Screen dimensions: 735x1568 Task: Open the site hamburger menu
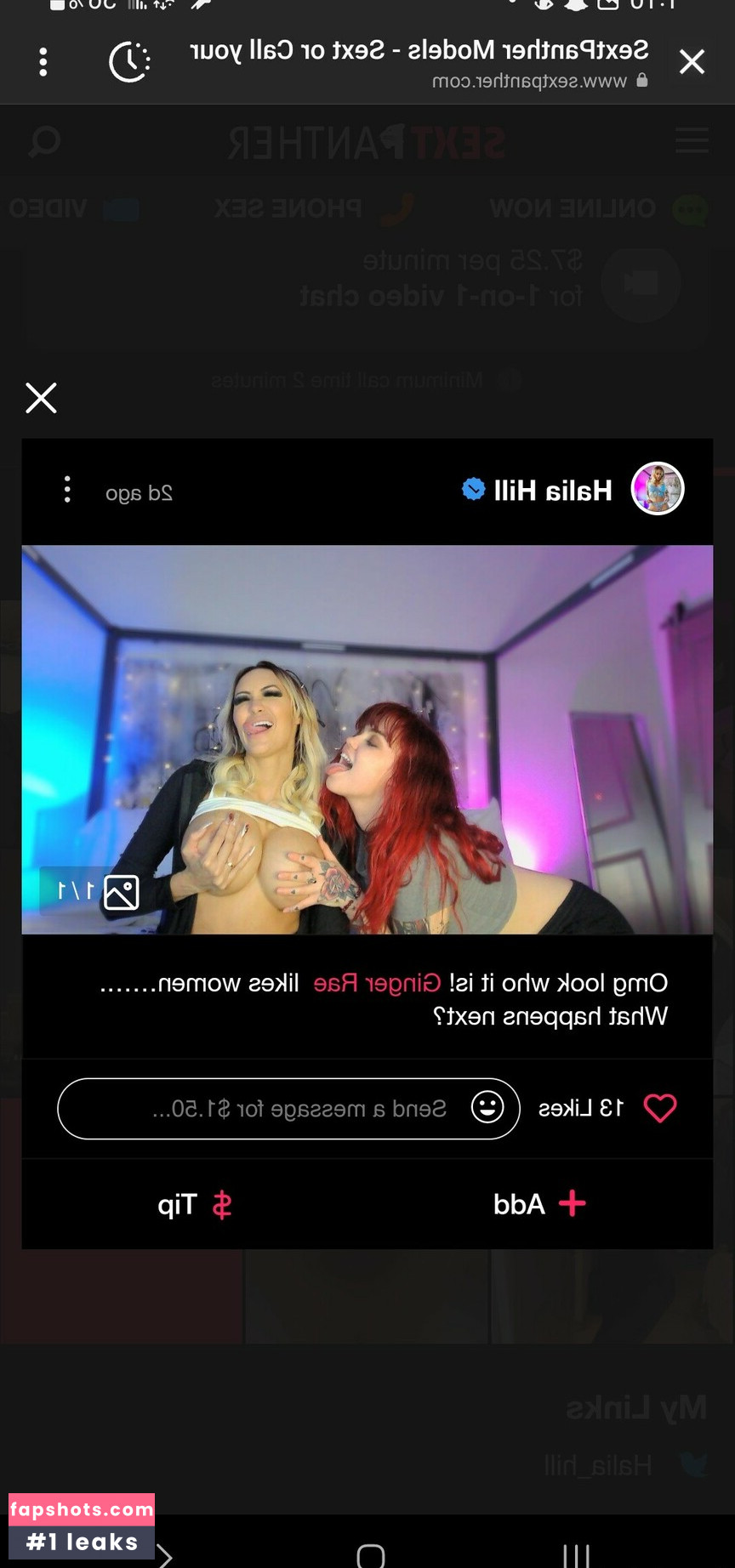pyautogui.click(x=692, y=142)
